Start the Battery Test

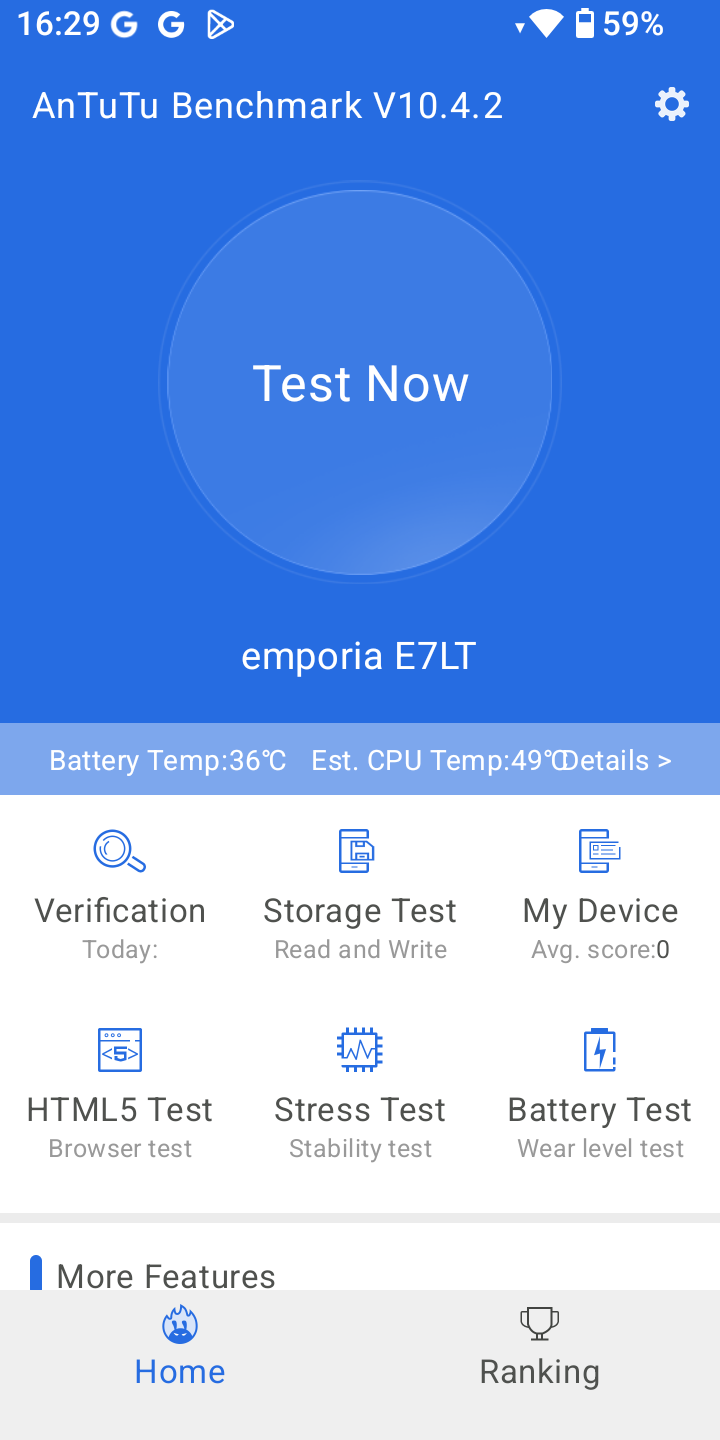[x=600, y=1094]
